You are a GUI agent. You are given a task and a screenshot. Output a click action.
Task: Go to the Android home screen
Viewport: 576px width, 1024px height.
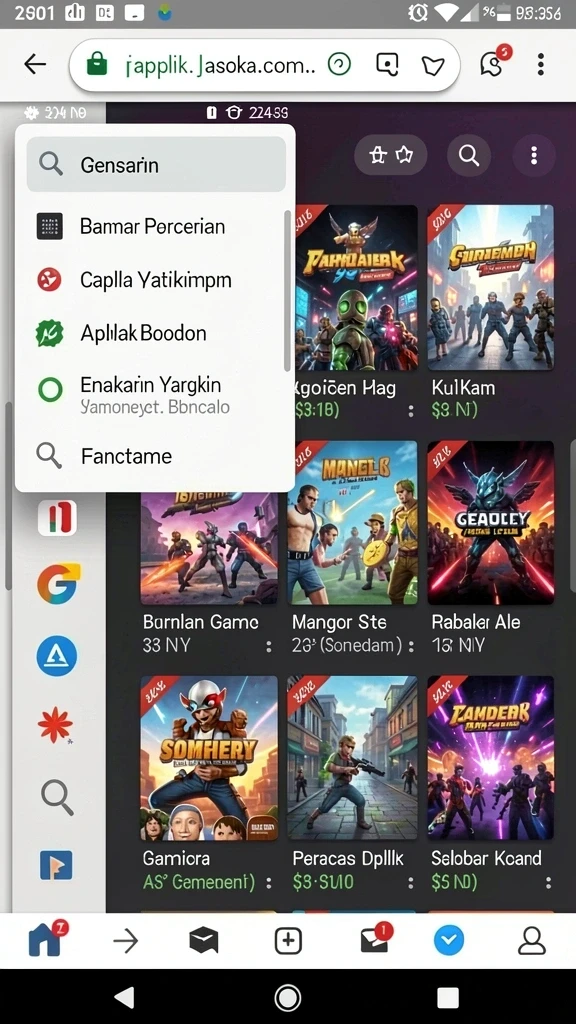point(287,997)
